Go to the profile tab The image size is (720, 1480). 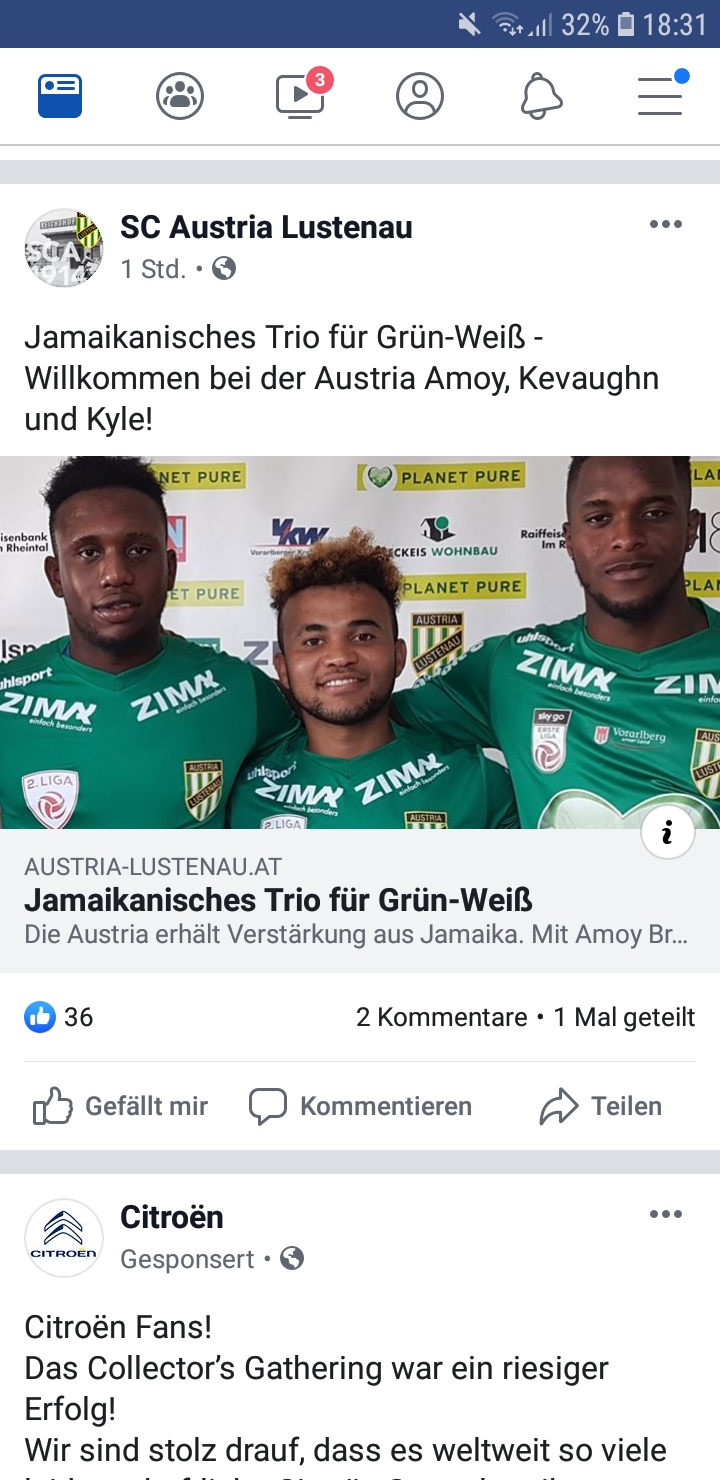click(x=420, y=97)
